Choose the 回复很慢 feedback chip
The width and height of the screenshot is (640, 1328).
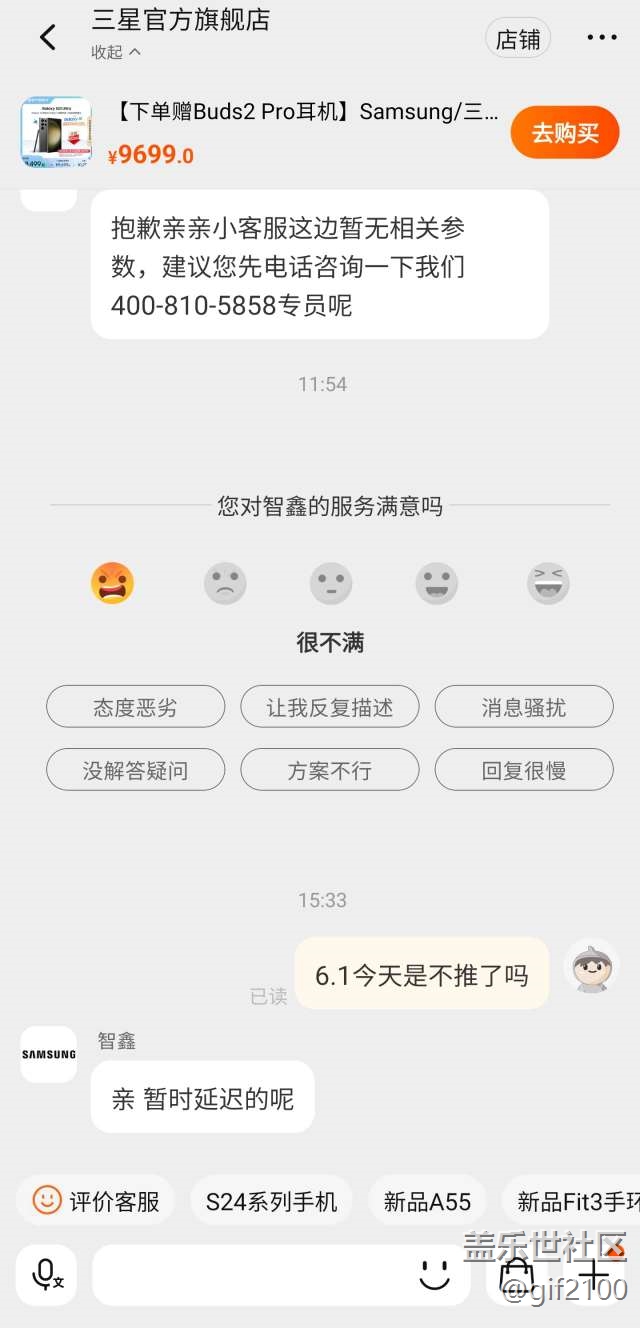524,770
